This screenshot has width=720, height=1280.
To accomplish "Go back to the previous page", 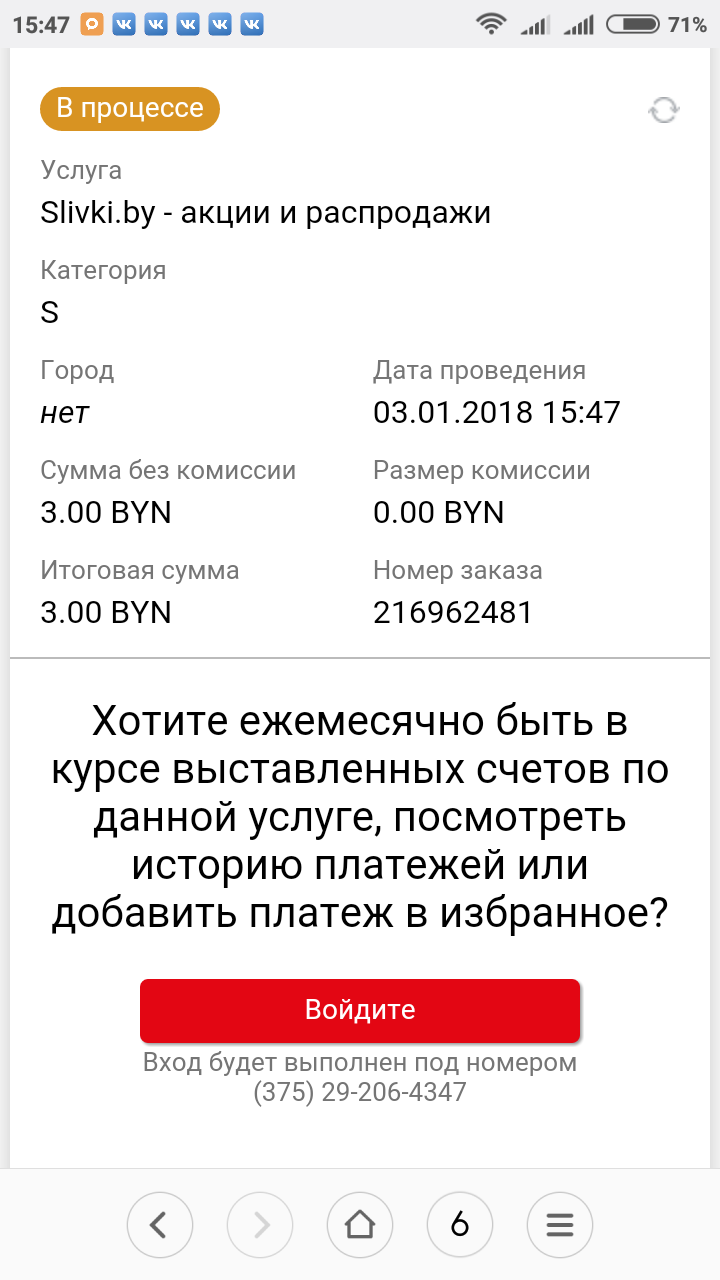I will click(x=160, y=1224).
